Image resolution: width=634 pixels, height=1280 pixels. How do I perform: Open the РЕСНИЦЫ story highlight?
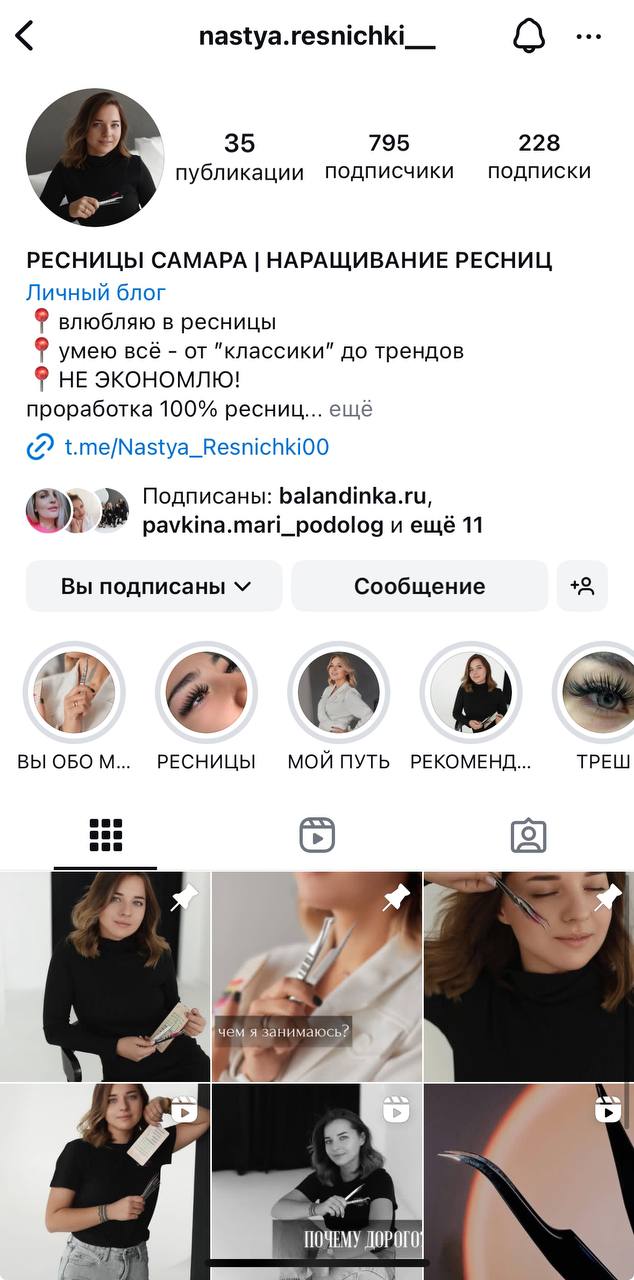(206, 693)
